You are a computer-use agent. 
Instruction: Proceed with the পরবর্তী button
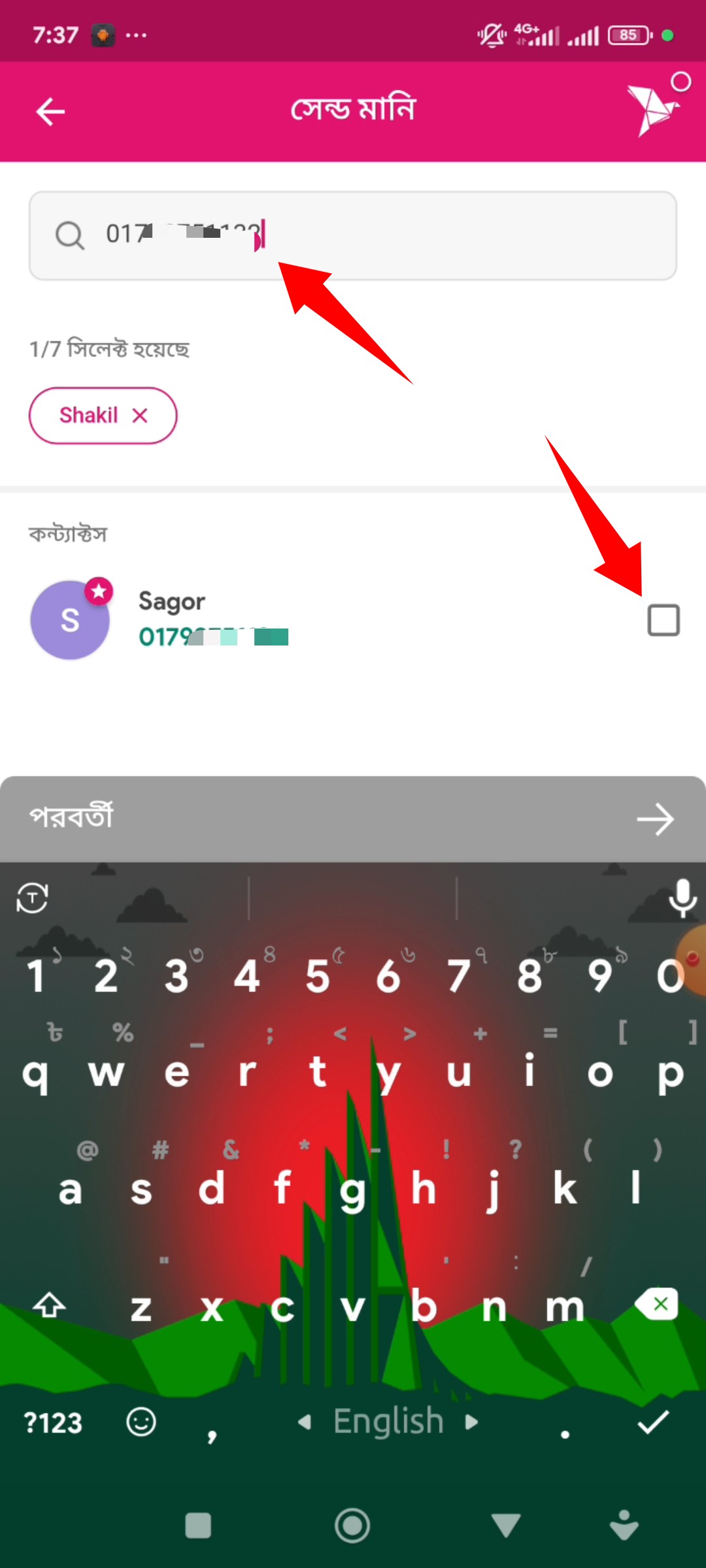(353, 819)
